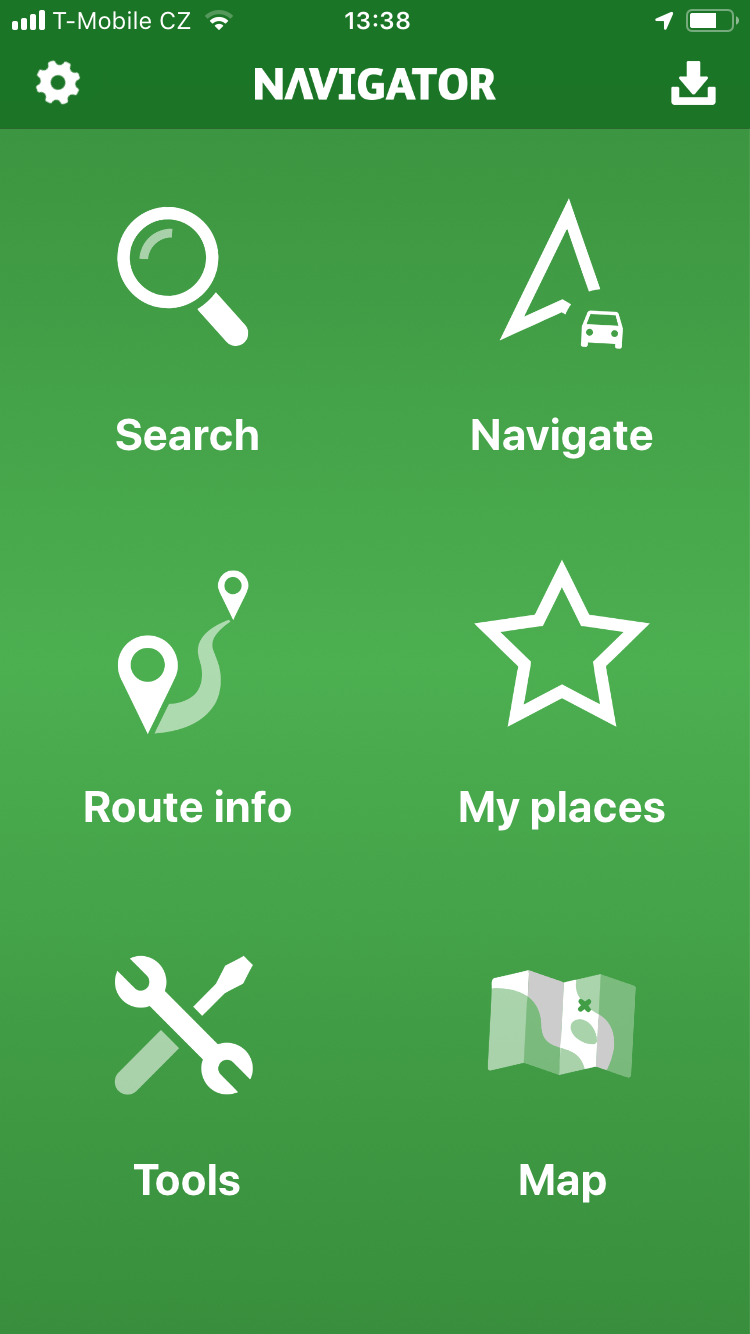This screenshot has width=750, height=1334.
Task: Open the map downloads icon
Action: point(693,83)
